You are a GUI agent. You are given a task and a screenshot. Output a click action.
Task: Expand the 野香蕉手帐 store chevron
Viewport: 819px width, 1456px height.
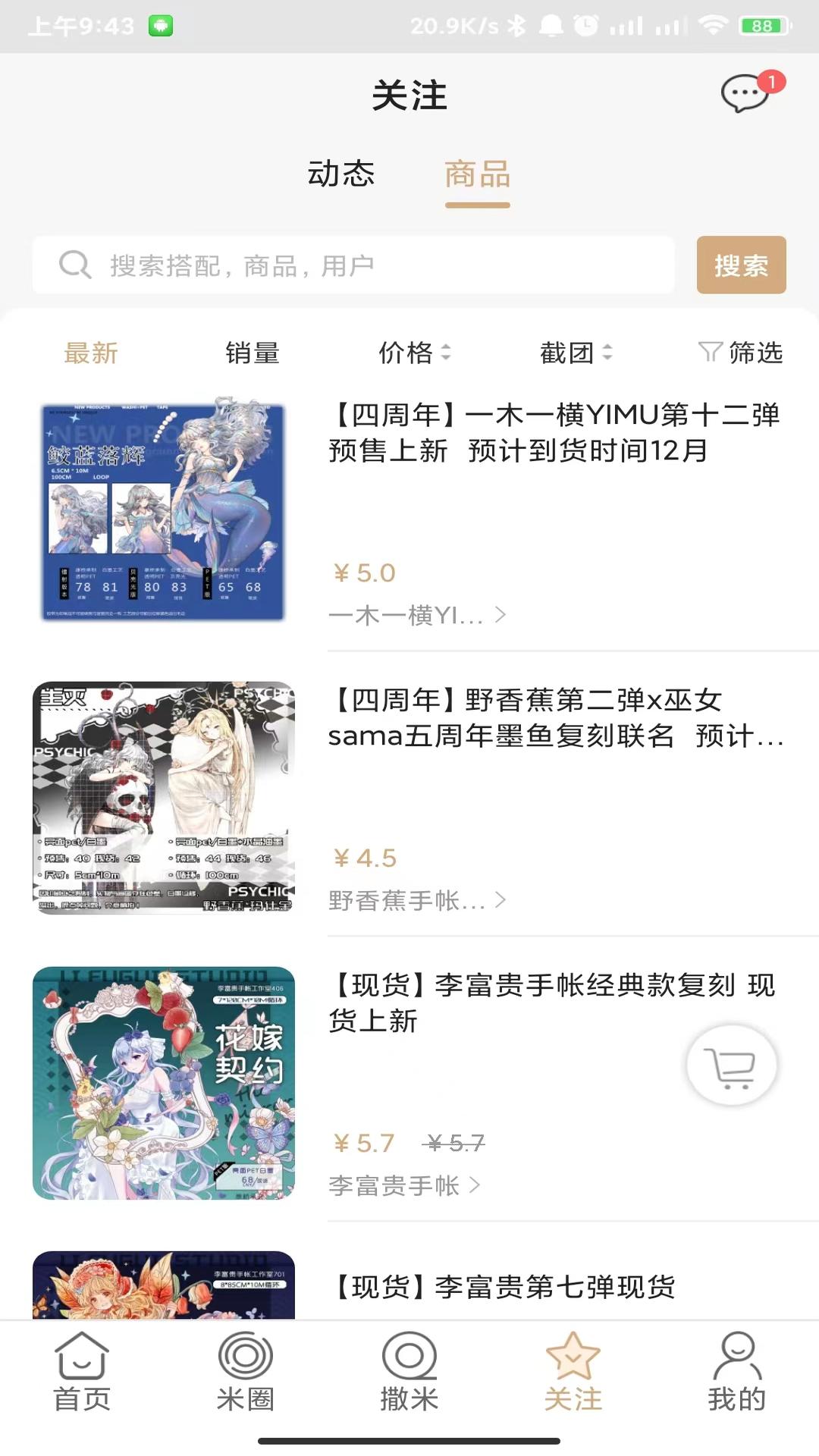(x=500, y=901)
